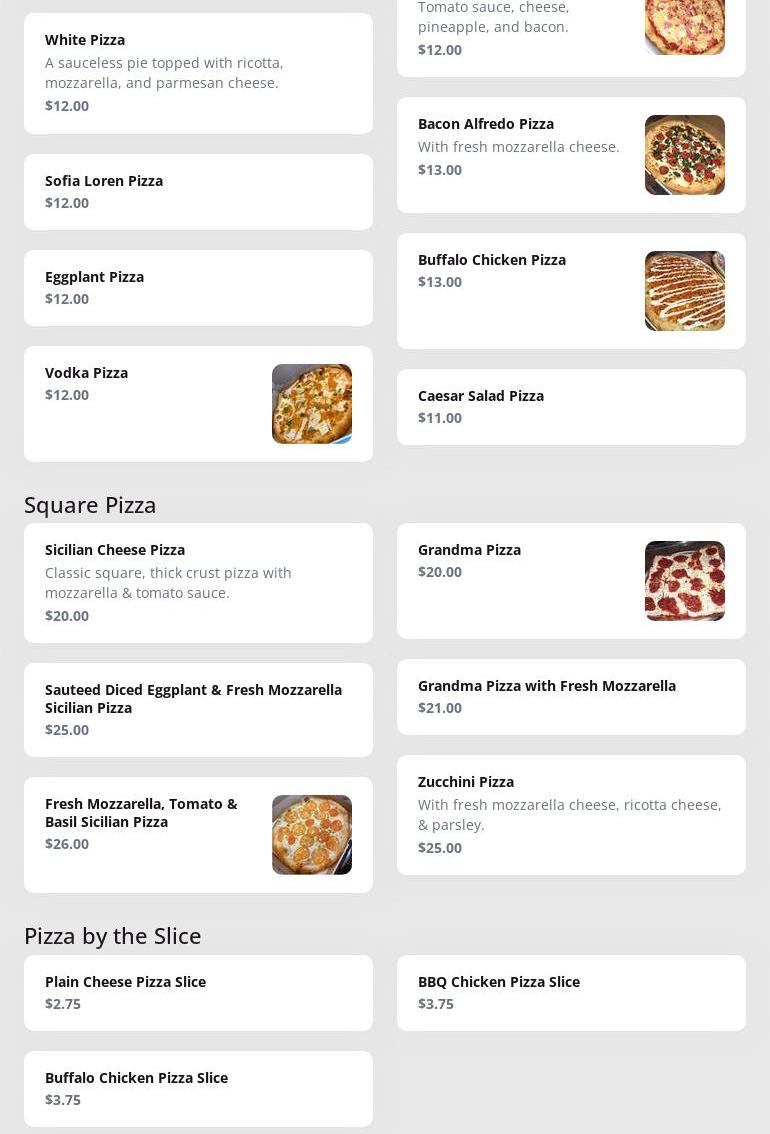The image size is (770, 1134).
Task: Open Grandma Pizza with Fresh Mozzarella
Action: [x=571, y=697]
